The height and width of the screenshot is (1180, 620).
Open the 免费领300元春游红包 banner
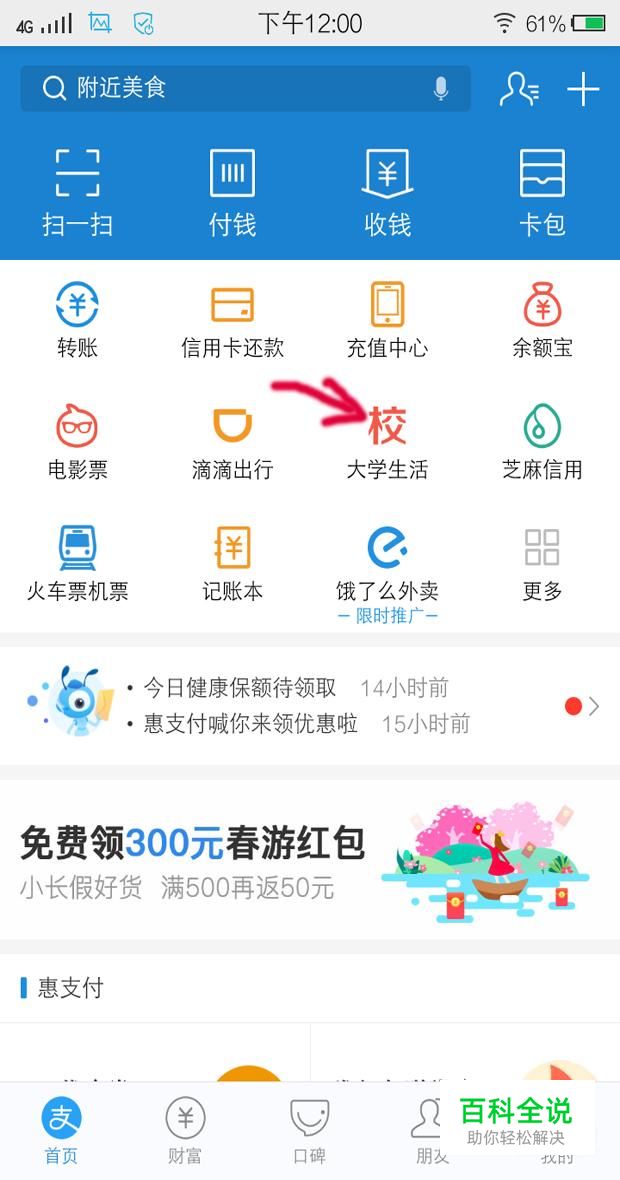pyautogui.click(x=310, y=859)
